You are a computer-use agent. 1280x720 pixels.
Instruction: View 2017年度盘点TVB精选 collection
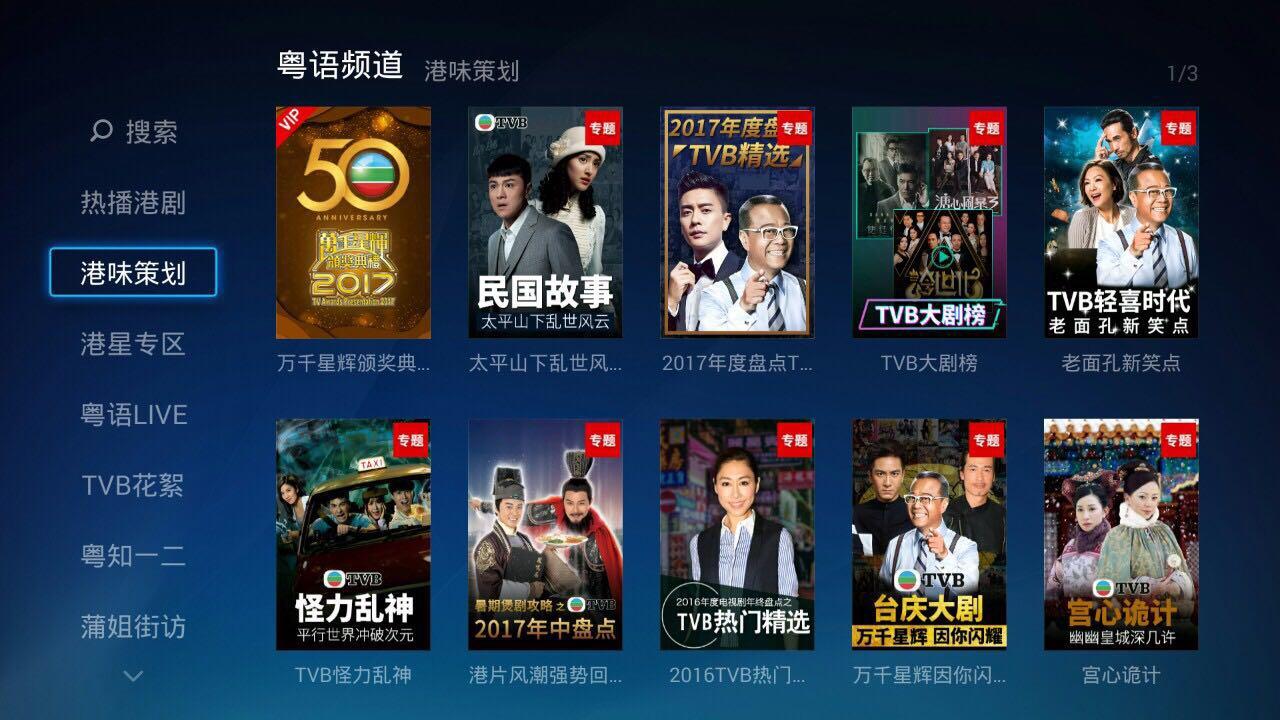tap(737, 223)
